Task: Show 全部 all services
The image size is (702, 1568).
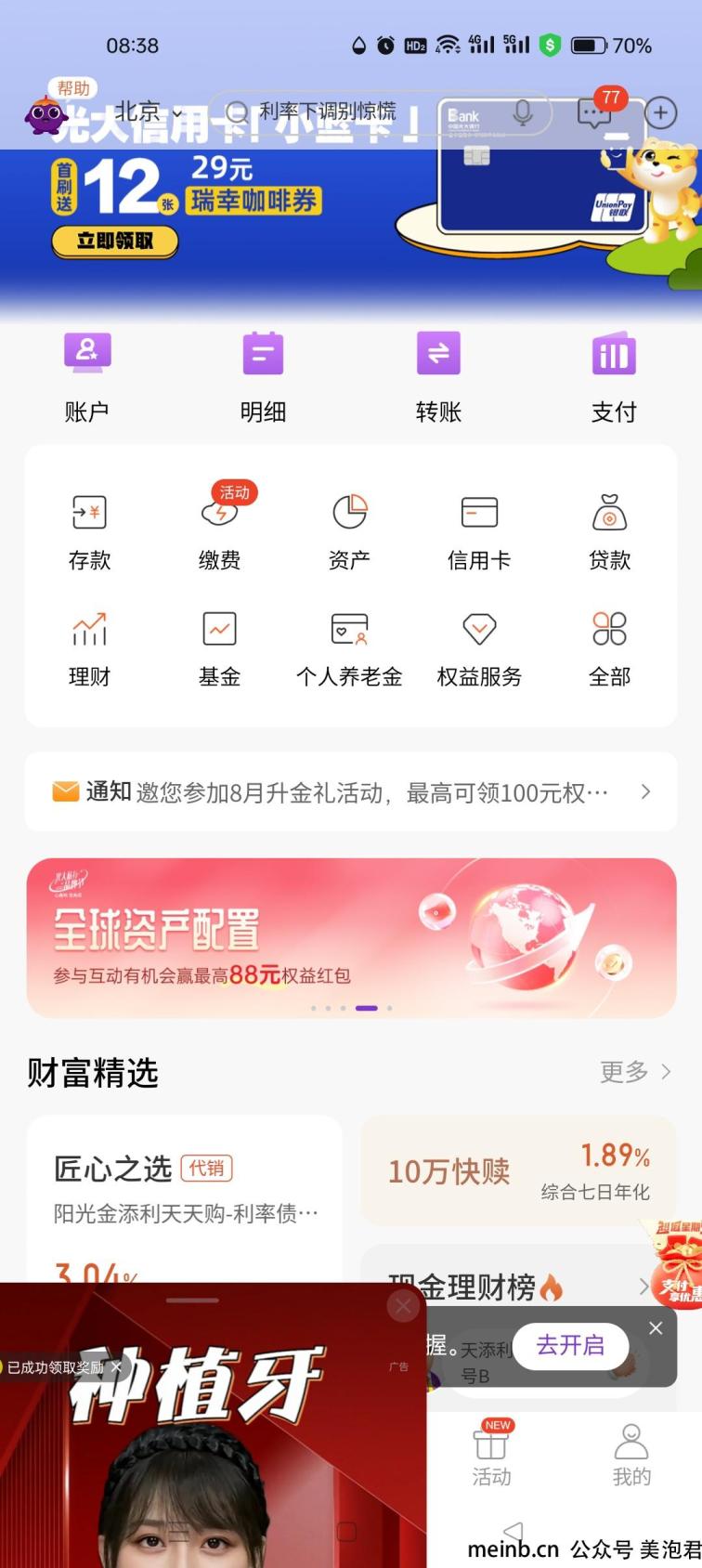Action: point(609,647)
